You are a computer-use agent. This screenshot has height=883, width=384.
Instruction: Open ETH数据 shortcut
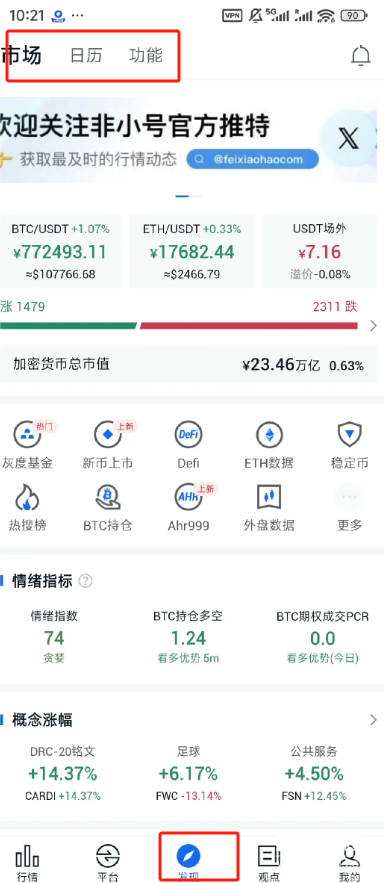point(269,445)
